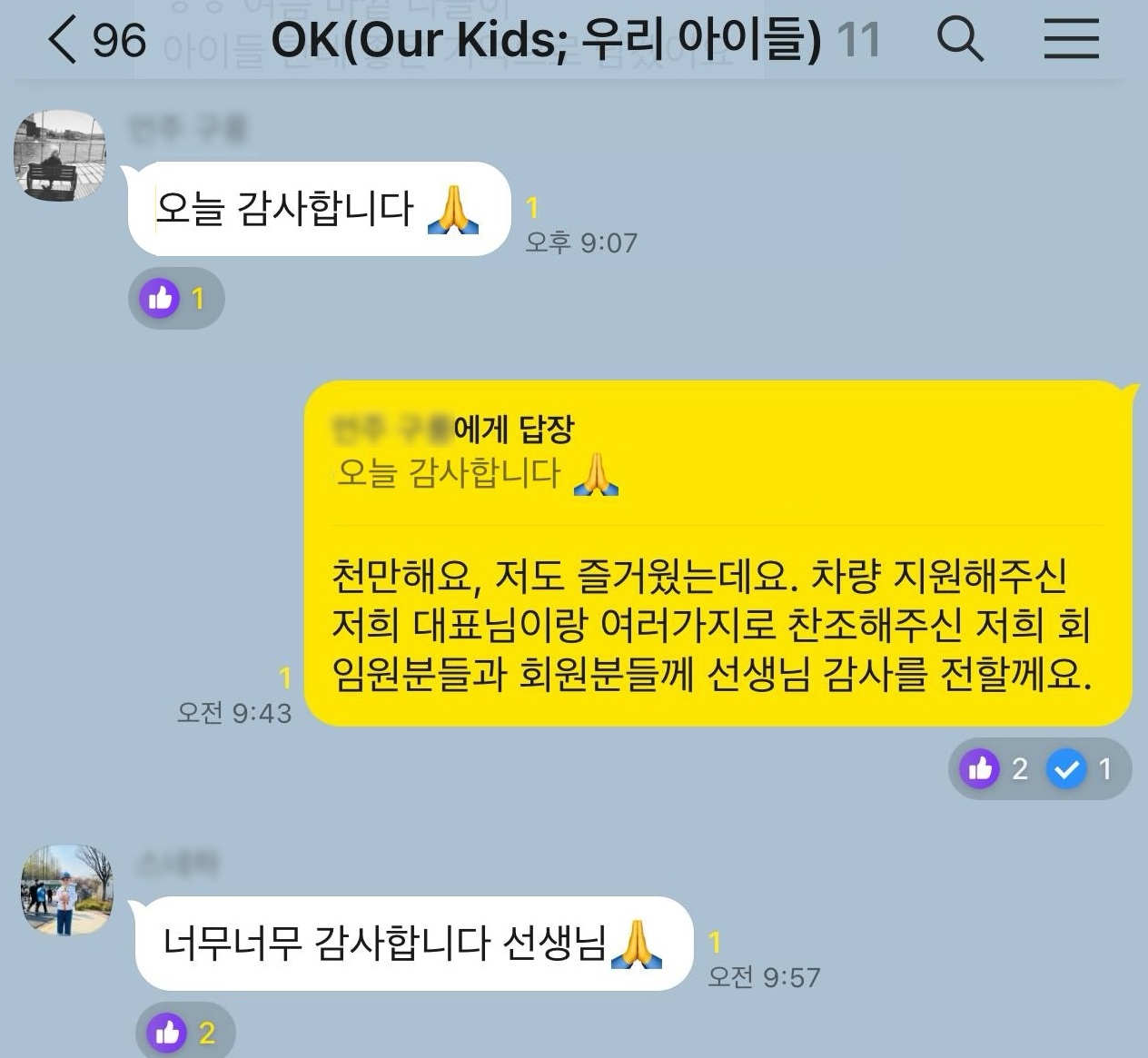
Task: Open profile photo of 오늘 감사합니다 sender
Action: click(x=60, y=156)
